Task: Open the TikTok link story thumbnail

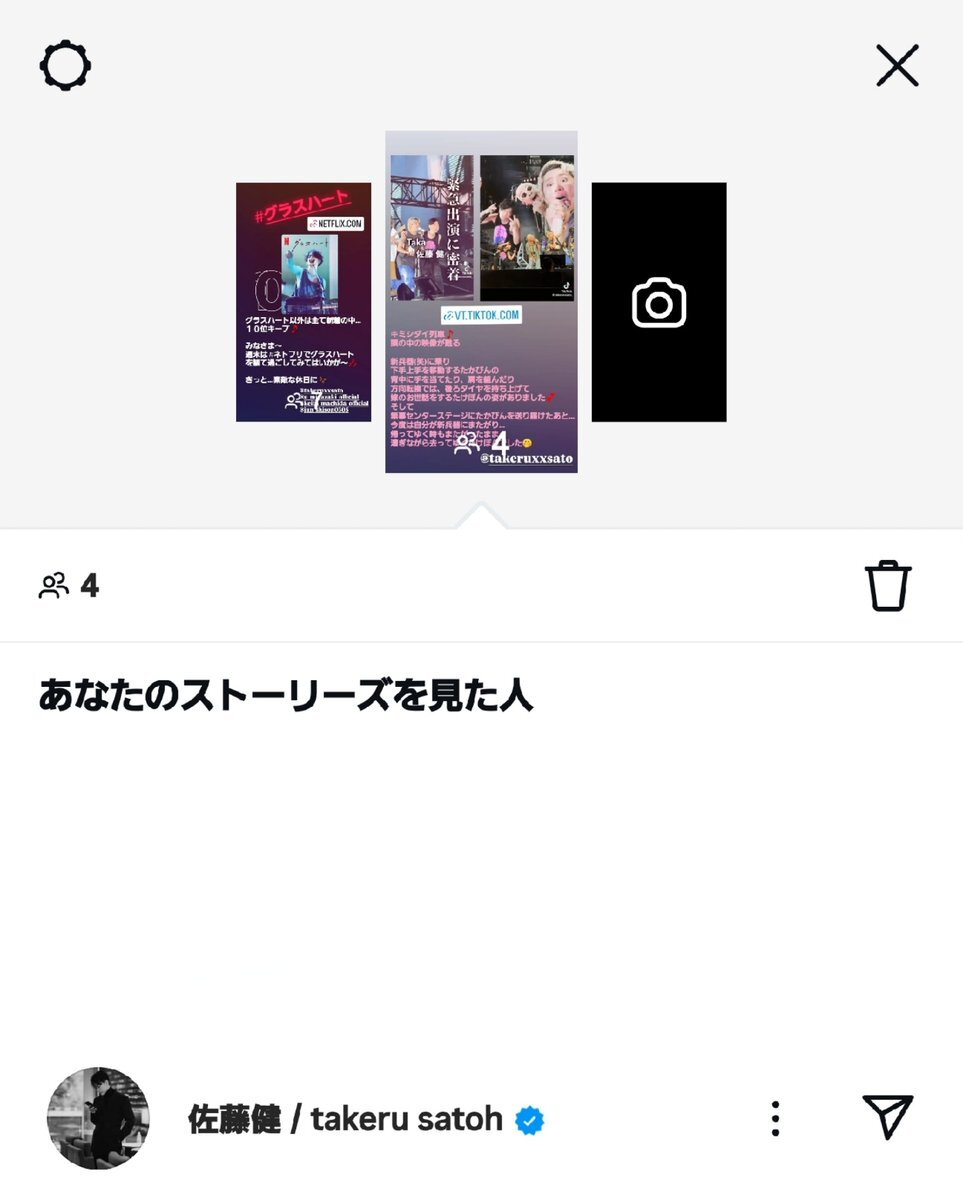Action: pos(481,301)
